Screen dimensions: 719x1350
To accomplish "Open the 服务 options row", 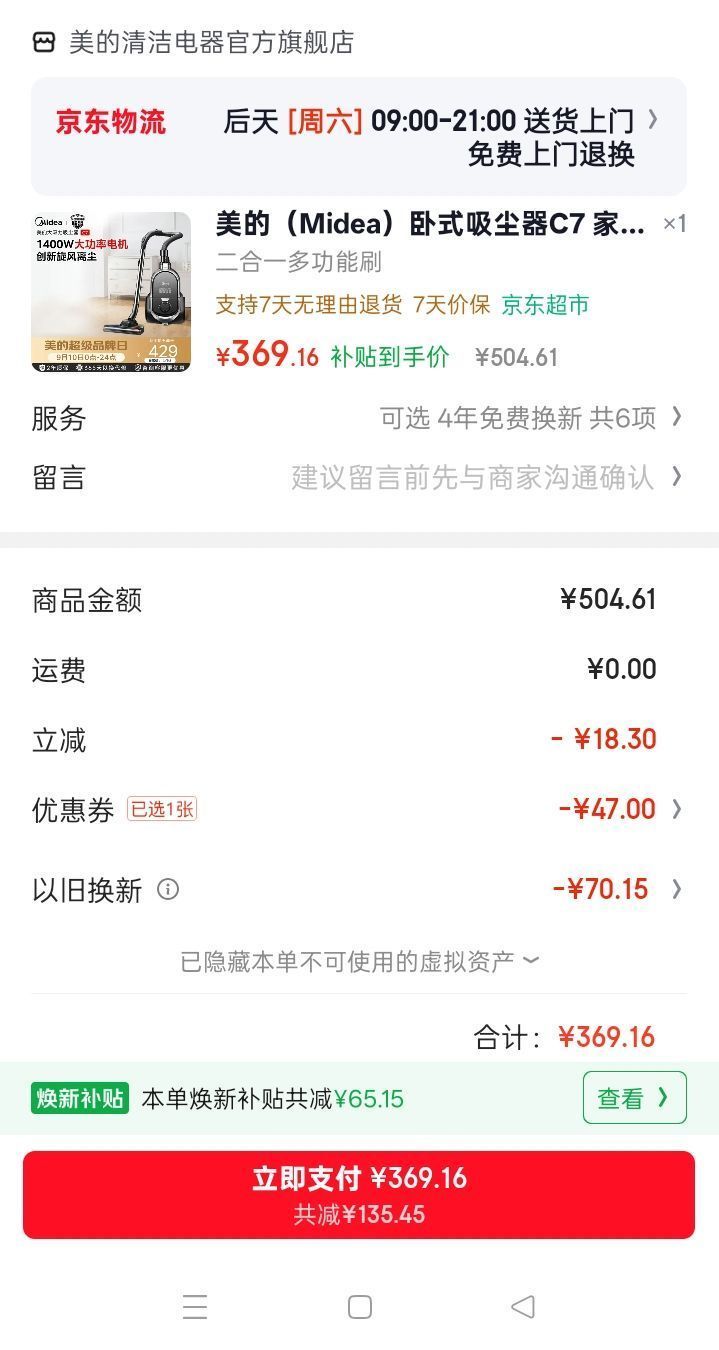I will point(359,418).
